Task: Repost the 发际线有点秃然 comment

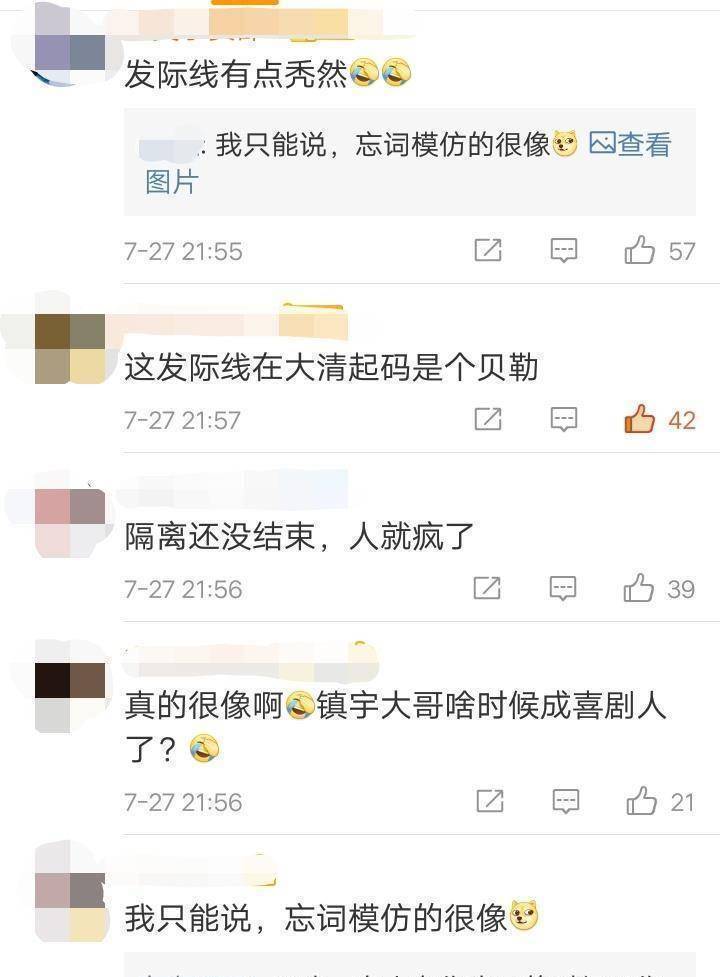Action: 488,250
